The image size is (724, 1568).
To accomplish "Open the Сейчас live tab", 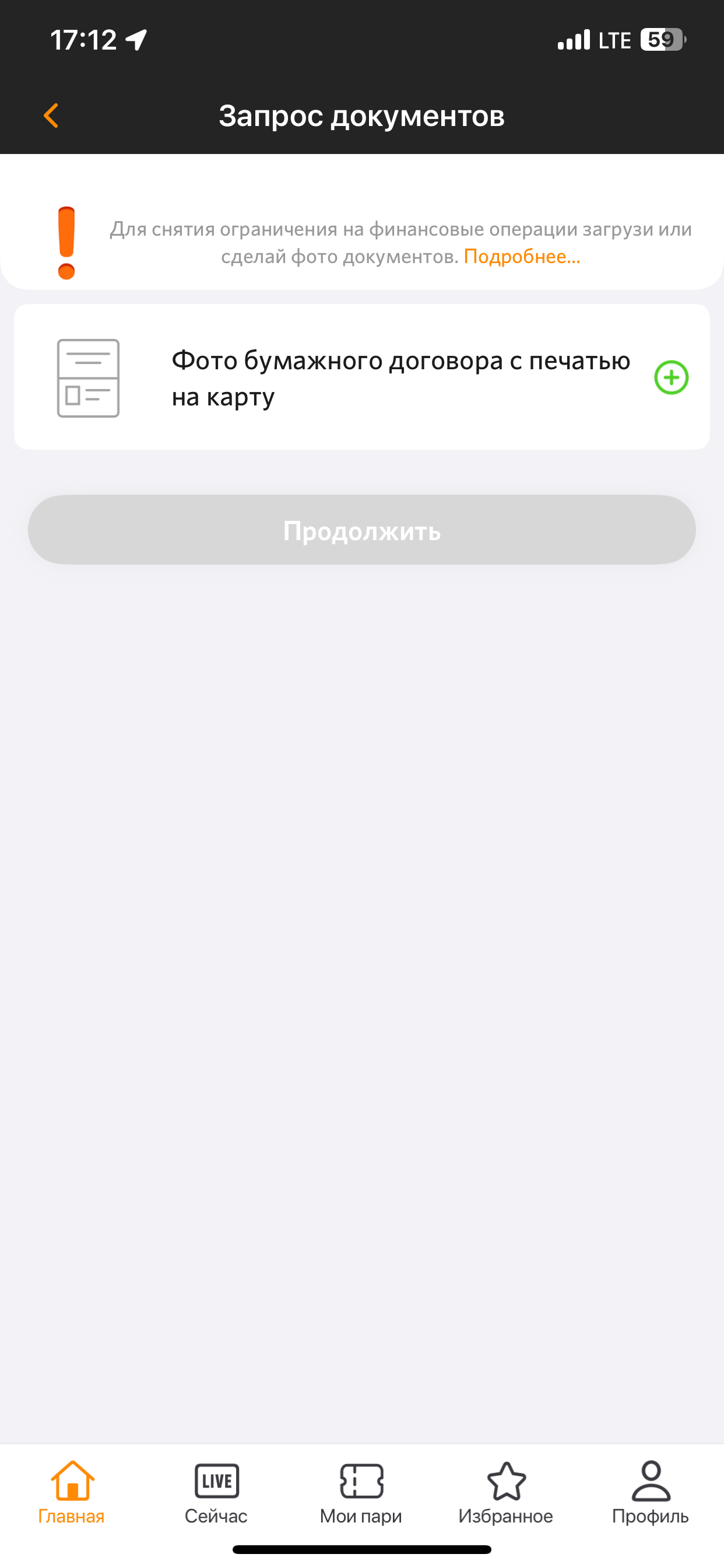I will tap(216, 1493).
